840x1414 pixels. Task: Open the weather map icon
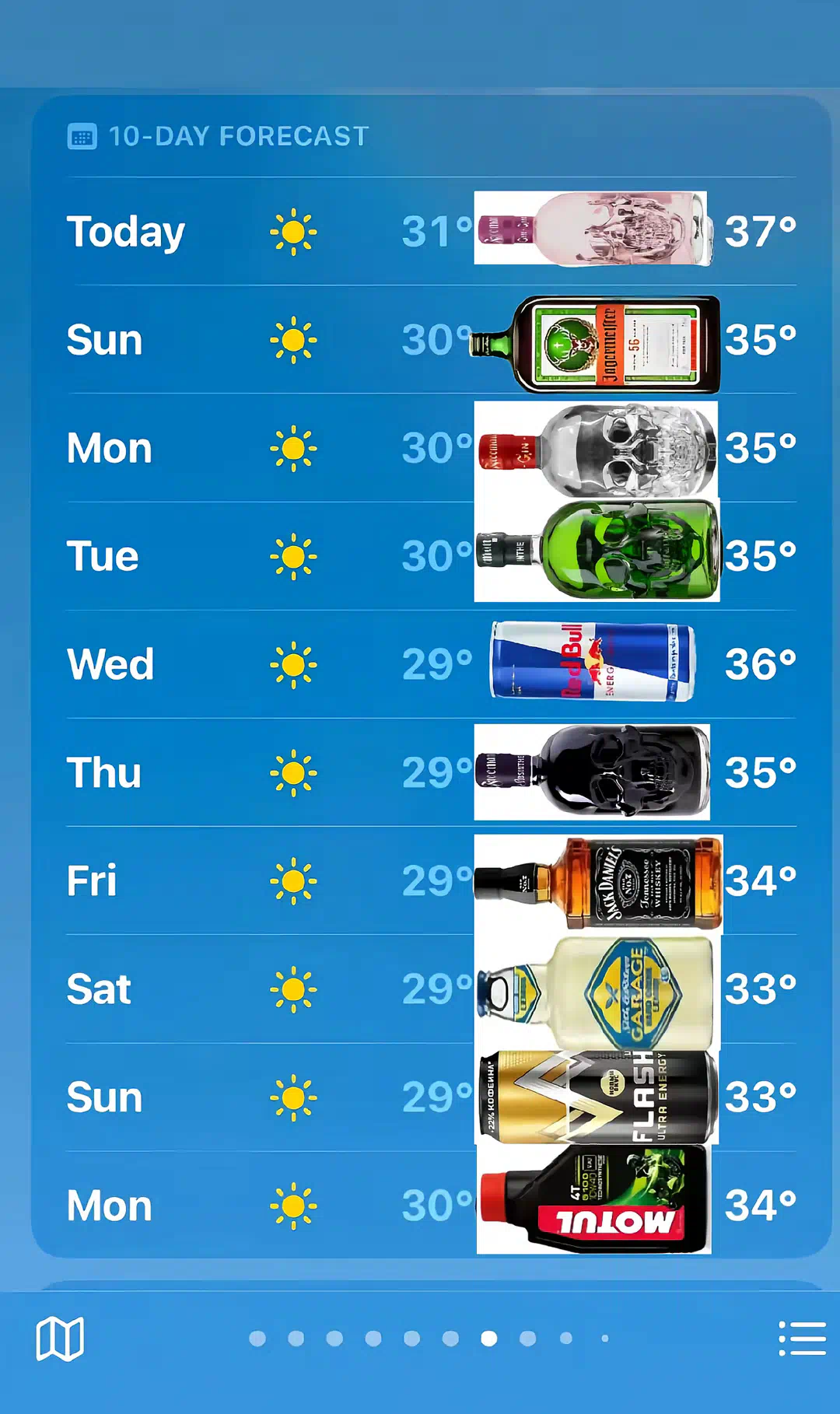tap(60, 1339)
